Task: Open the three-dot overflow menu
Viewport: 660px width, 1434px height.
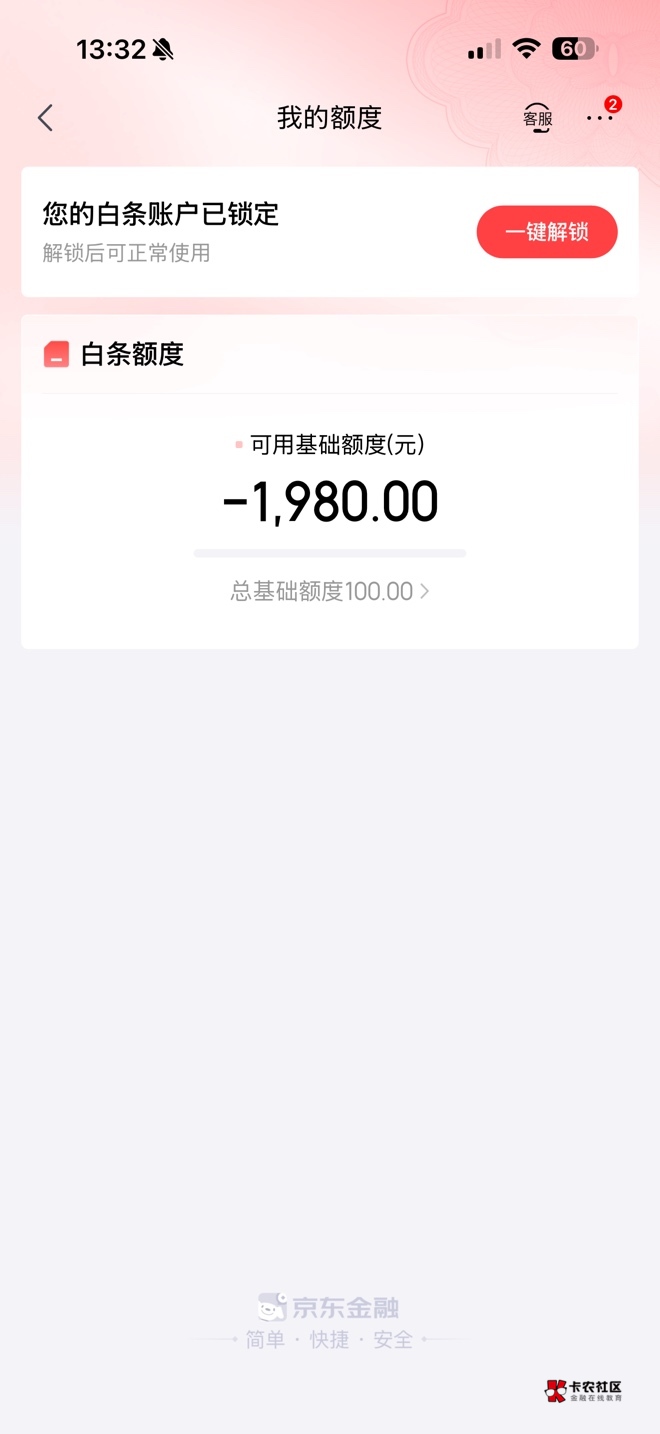Action: point(599,118)
